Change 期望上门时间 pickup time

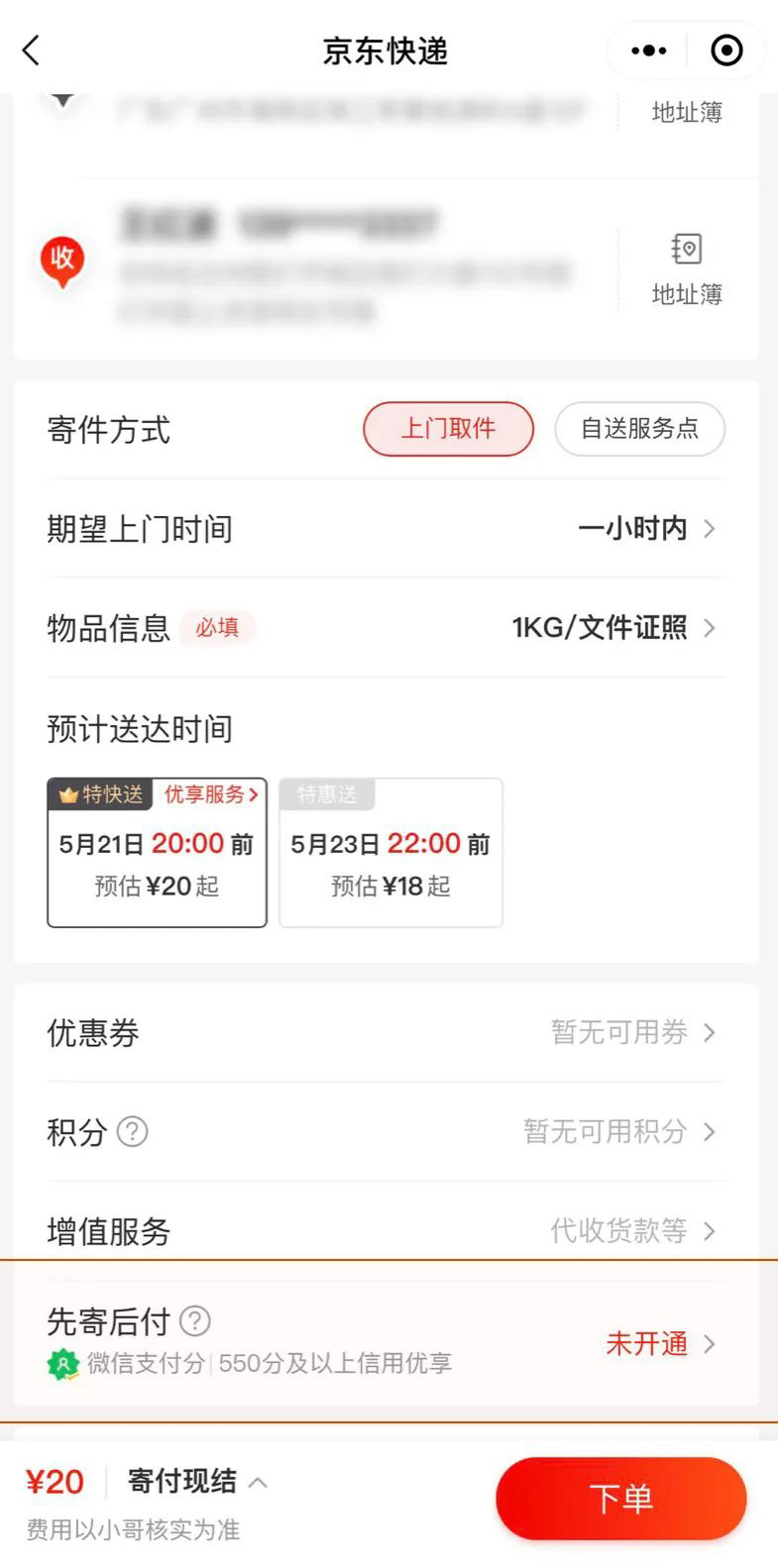[645, 529]
